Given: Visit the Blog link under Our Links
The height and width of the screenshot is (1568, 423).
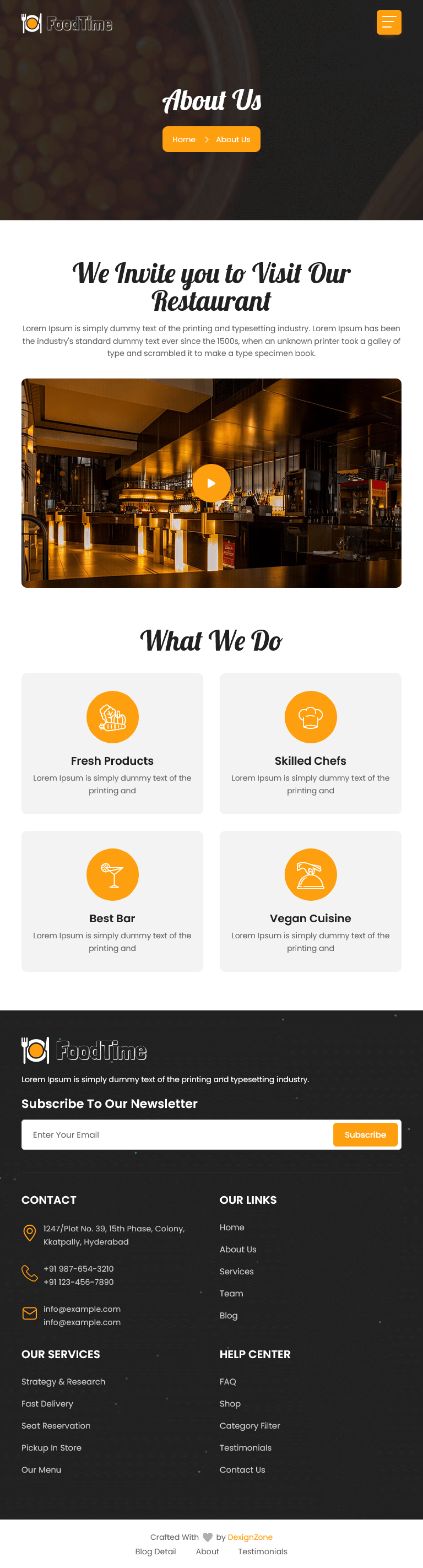Looking at the screenshot, I should (228, 1315).
